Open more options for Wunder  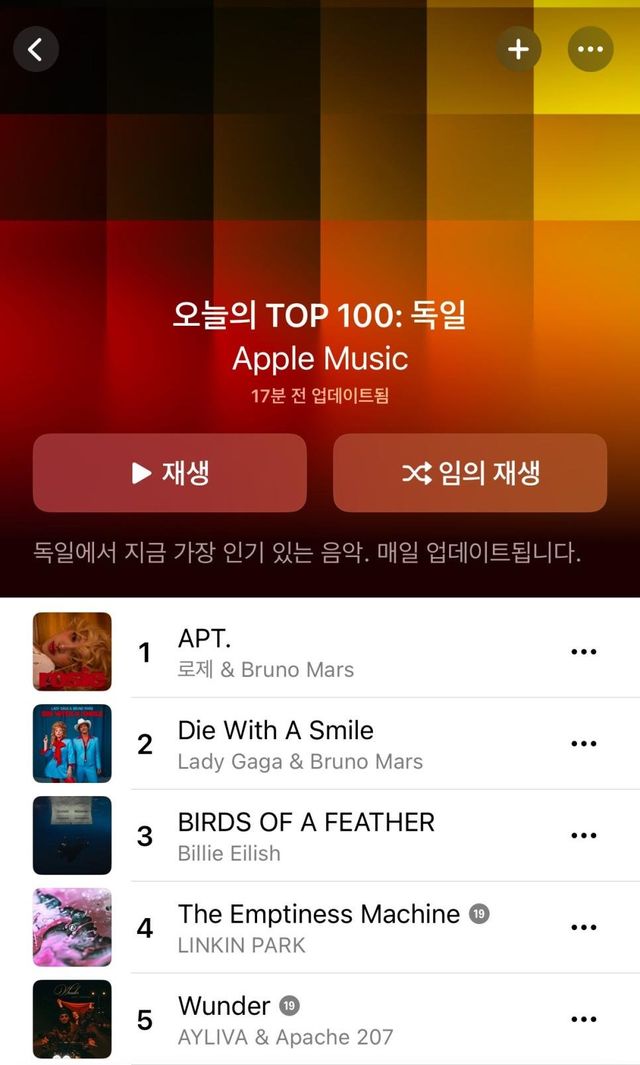click(583, 1019)
